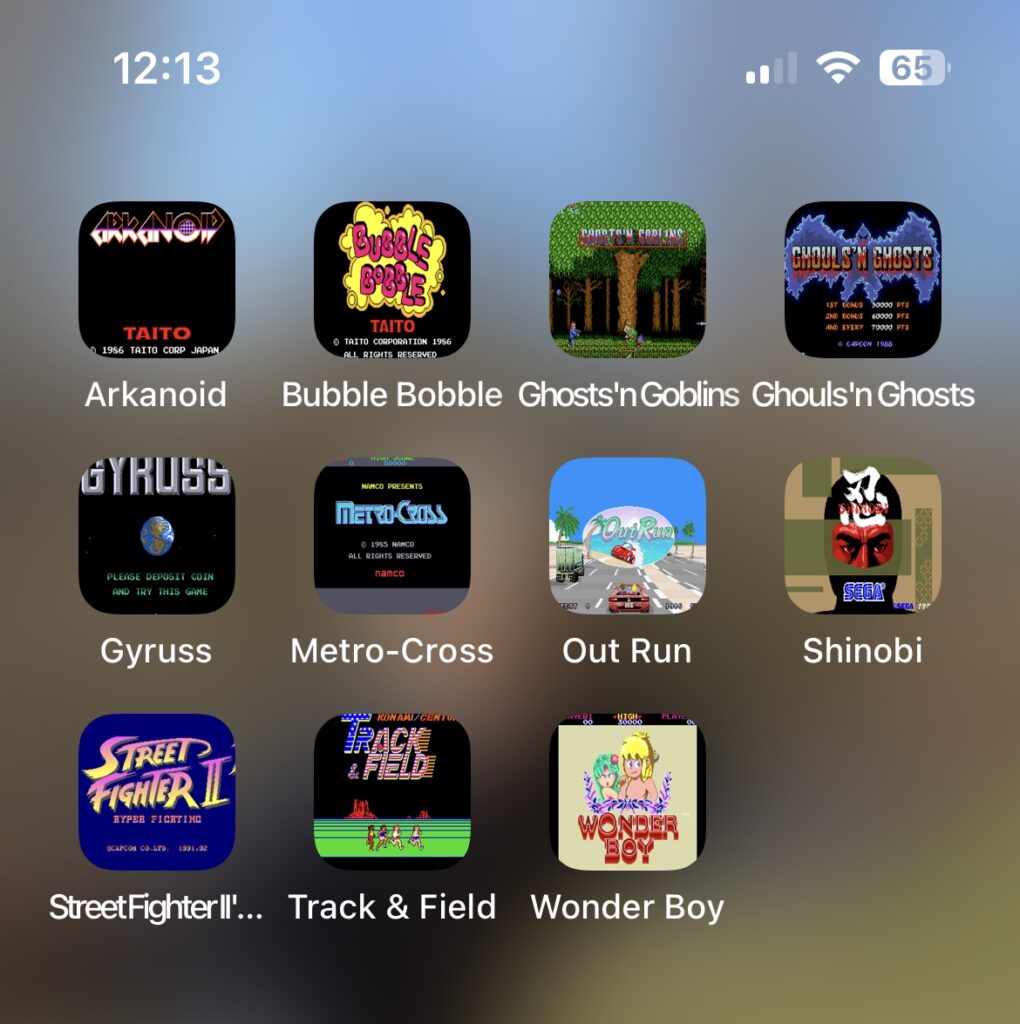Launch Track & Field

392,792
